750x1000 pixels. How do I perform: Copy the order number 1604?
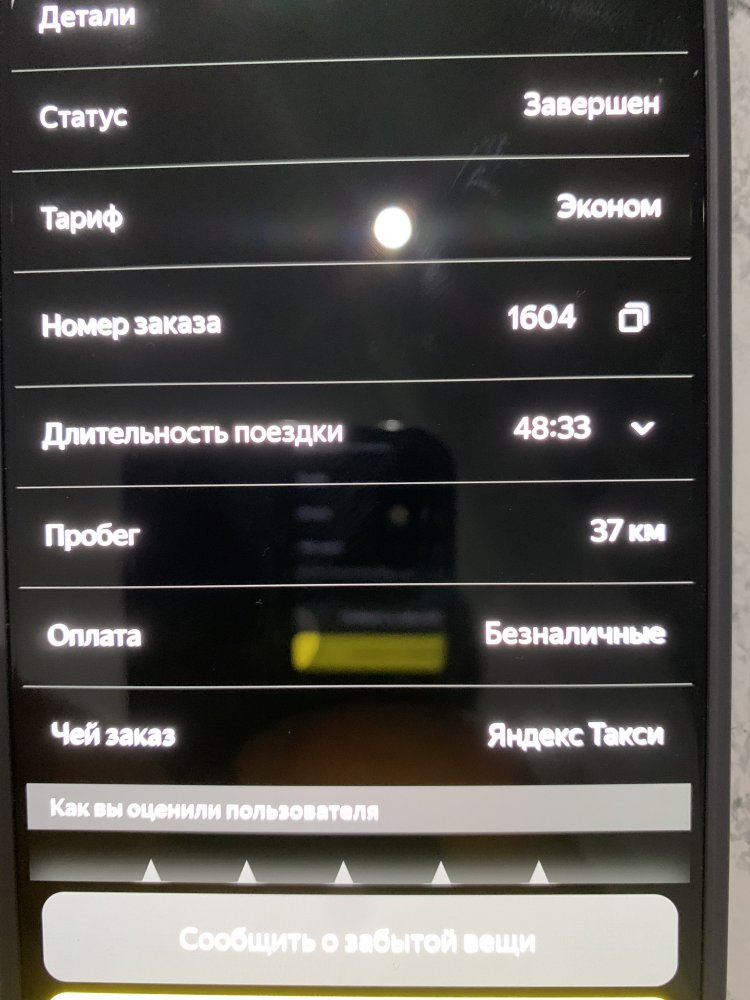(x=634, y=320)
